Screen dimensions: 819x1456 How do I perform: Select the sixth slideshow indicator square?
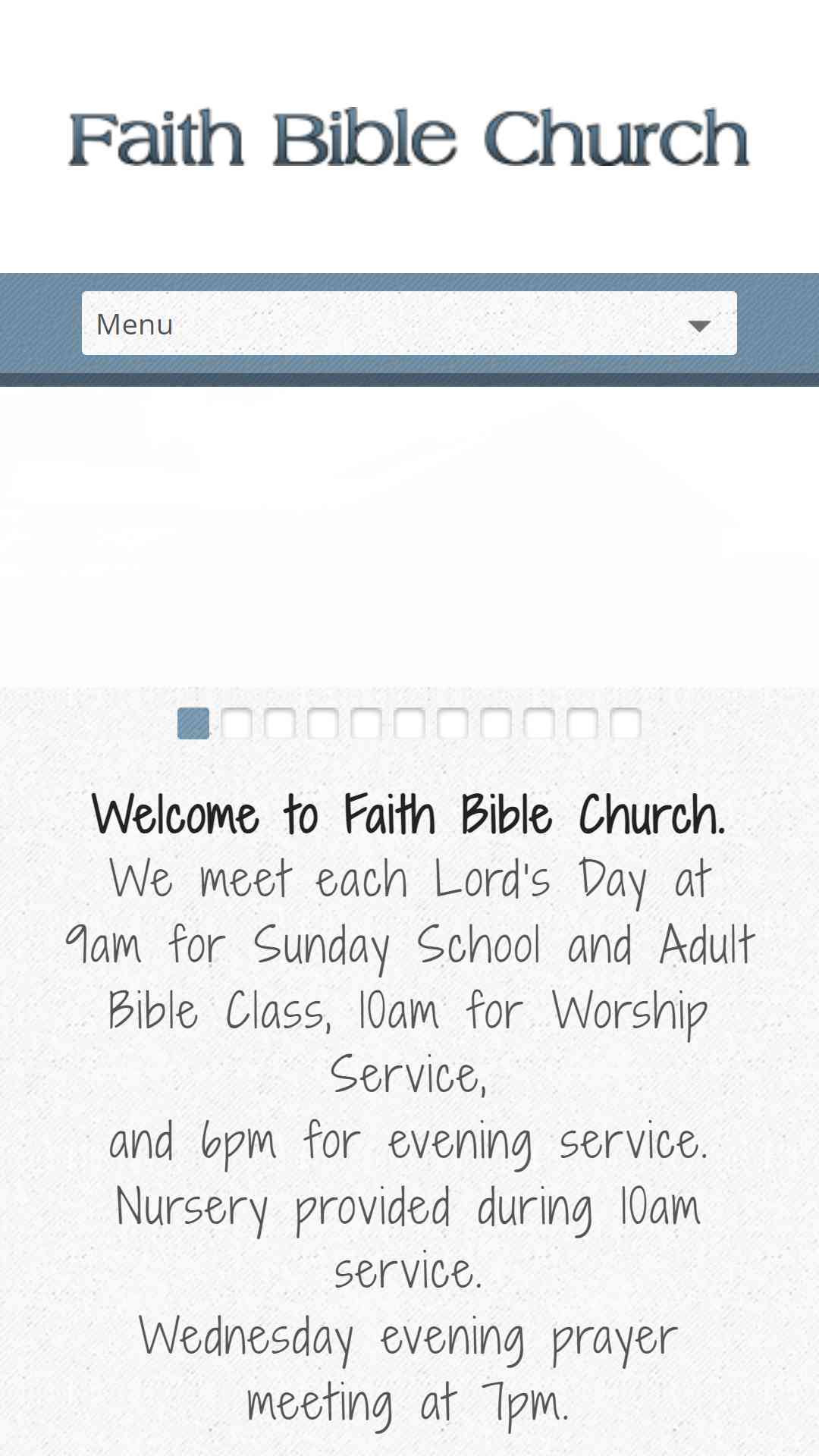click(x=409, y=723)
